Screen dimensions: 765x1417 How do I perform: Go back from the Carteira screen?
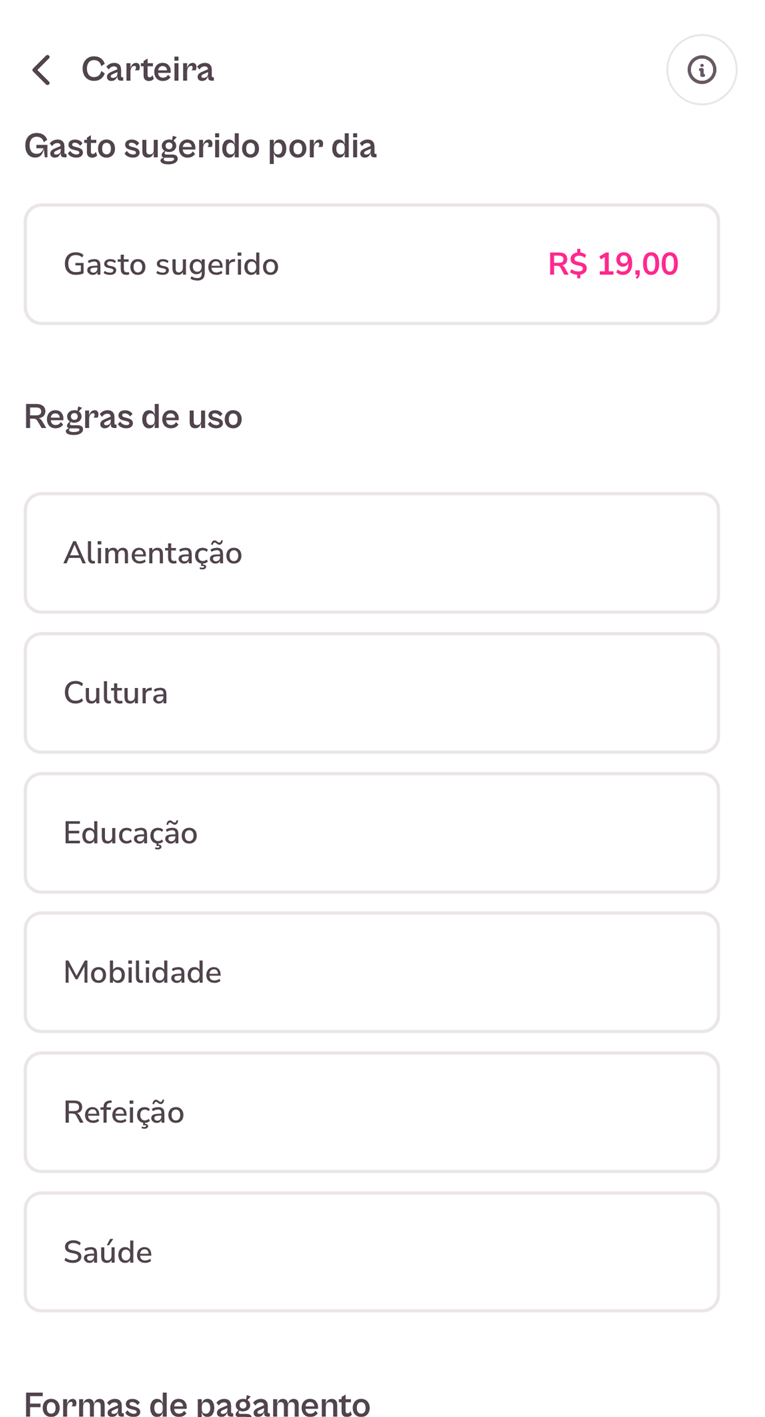pyautogui.click(x=41, y=70)
